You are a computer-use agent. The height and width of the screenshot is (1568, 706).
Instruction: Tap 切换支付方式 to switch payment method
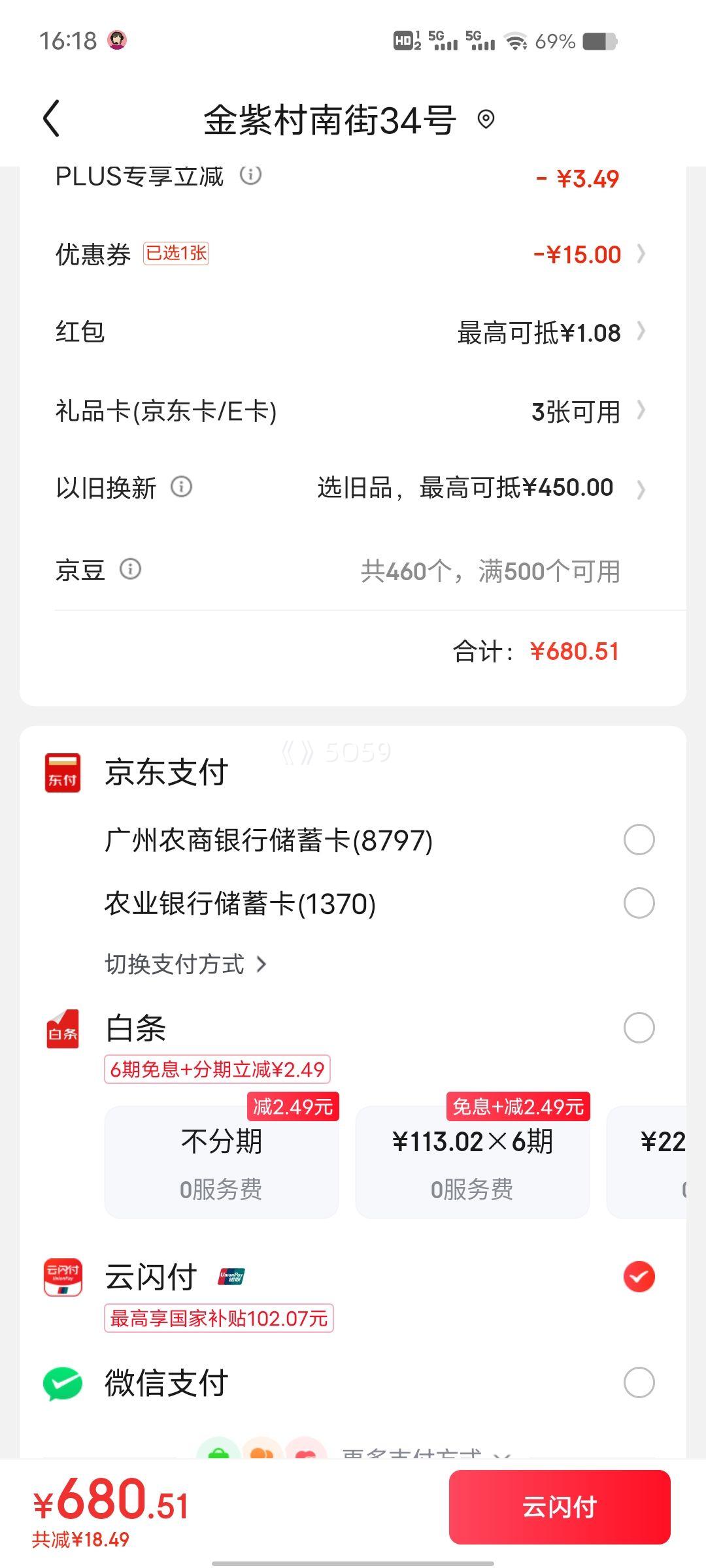[x=186, y=964]
